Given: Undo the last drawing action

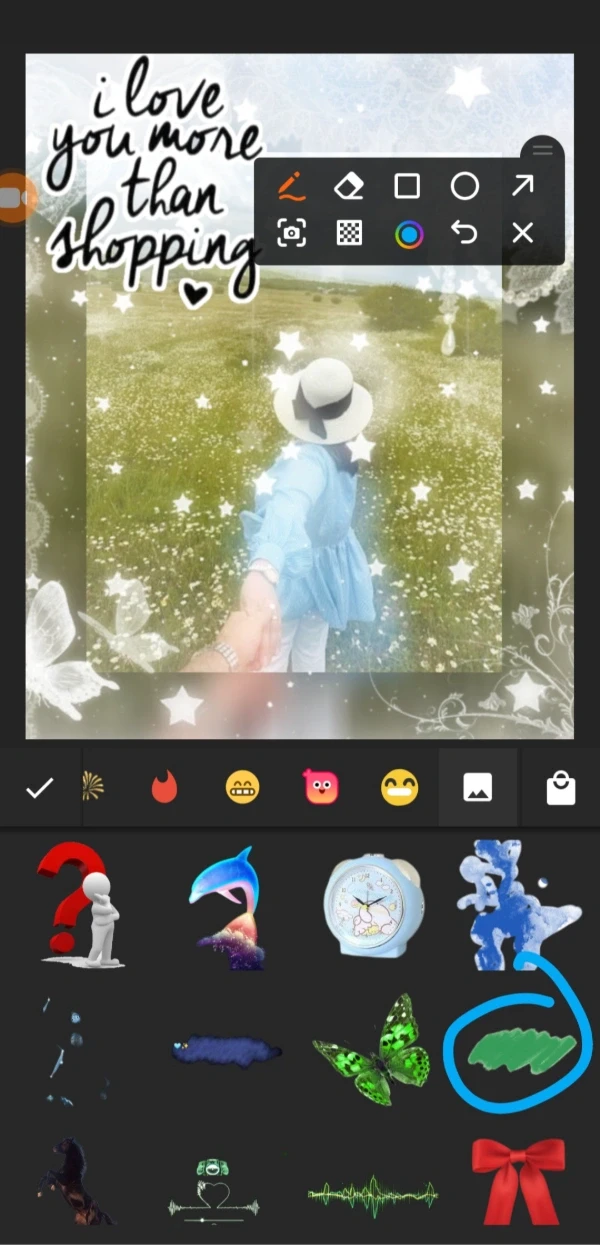Looking at the screenshot, I should [464, 234].
